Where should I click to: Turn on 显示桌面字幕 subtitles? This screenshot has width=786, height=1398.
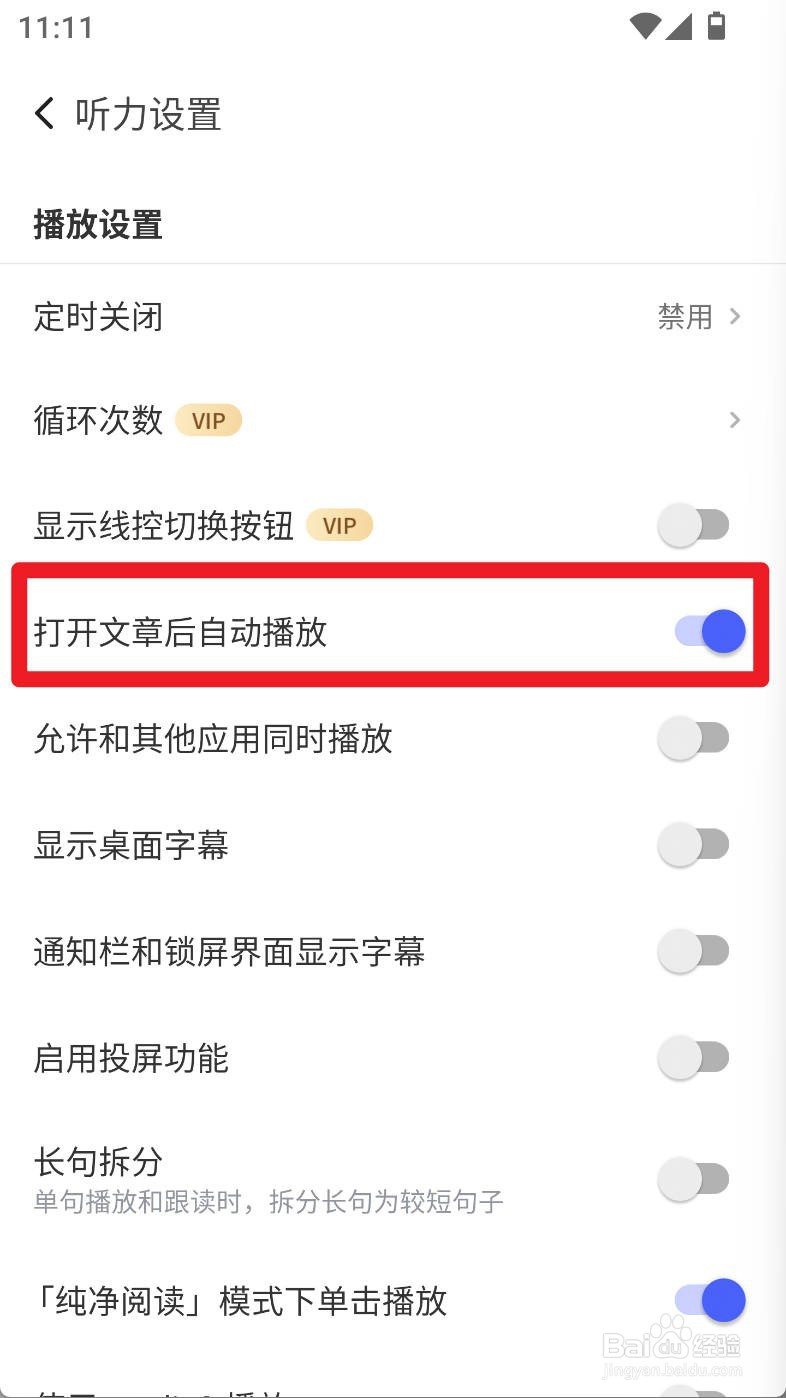pyautogui.click(x=696, y=845)
